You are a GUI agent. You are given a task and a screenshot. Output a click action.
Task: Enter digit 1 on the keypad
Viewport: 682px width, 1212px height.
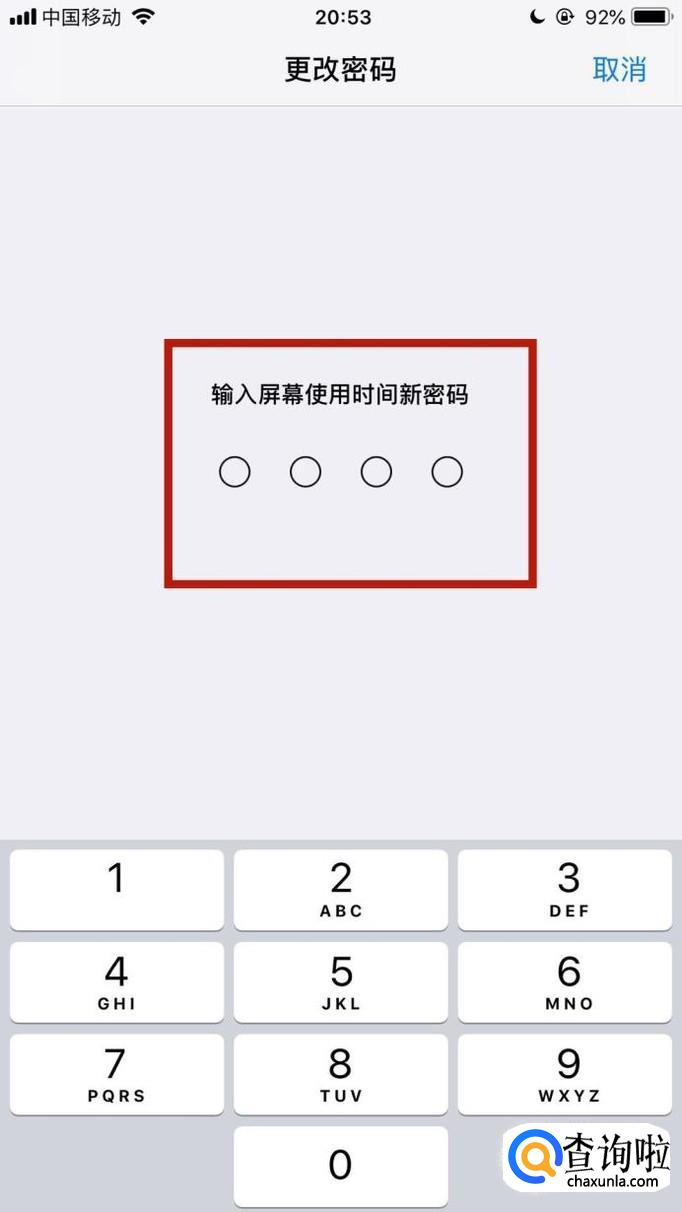coord(117,889)
